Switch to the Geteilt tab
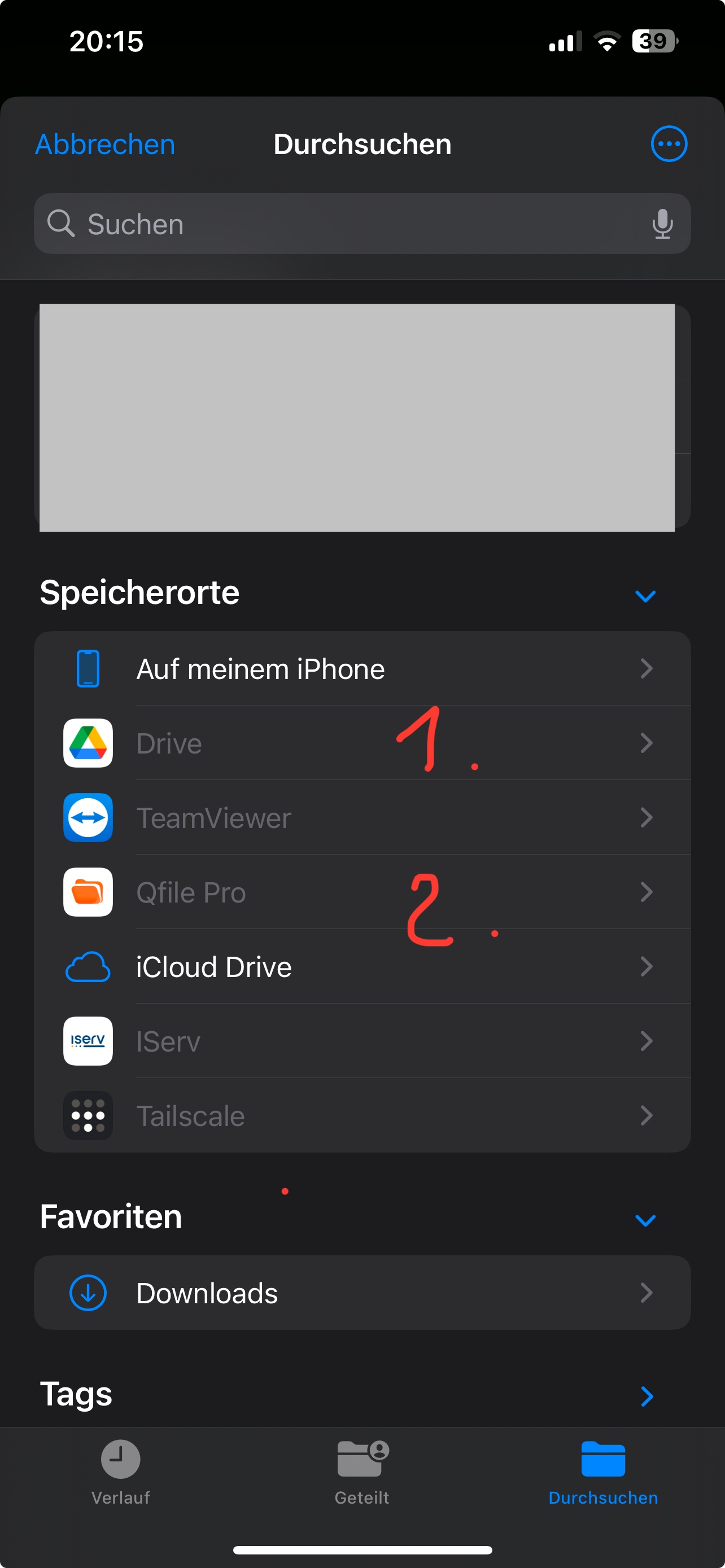 362,1470
